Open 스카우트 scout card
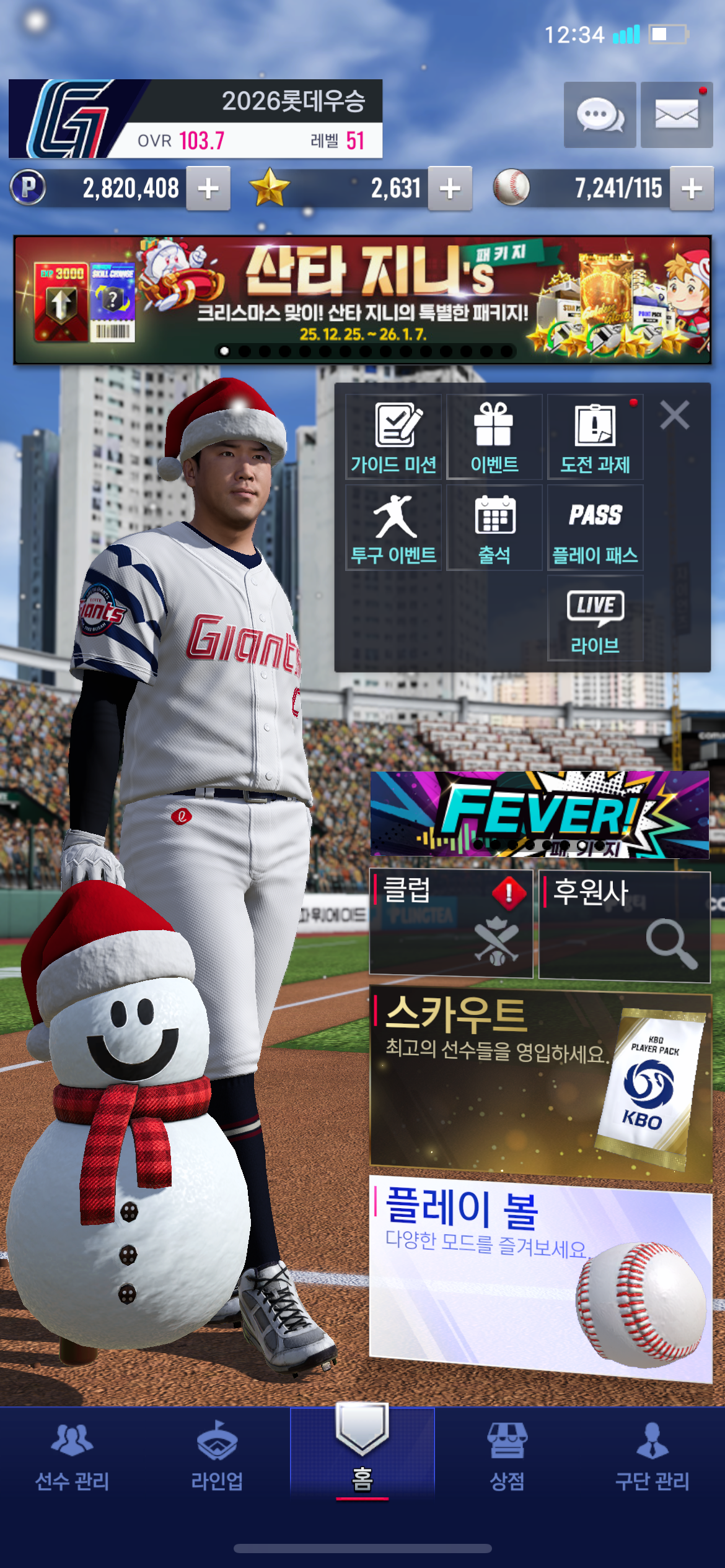The width and height of the screenshot is (725, 1568). pyautogui.click(x=540, y=1084)
